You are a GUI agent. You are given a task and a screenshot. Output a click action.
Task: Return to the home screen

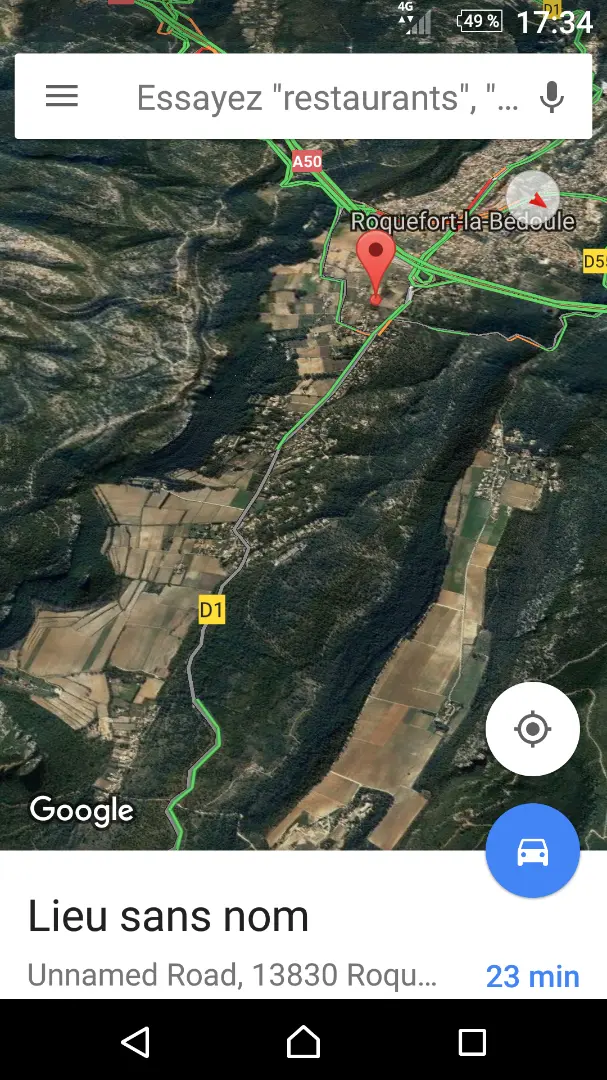tap(304, 1041)
